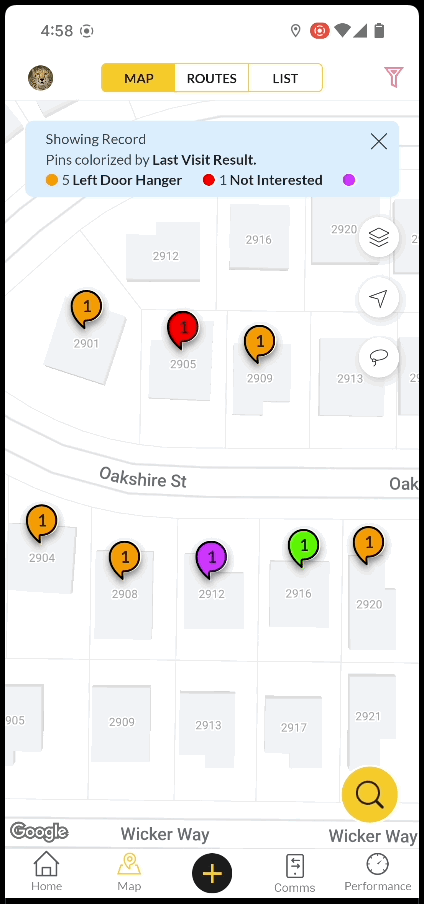The image size is (424, 904).
Task: Open the green pin at 2916
Action: (x=304, y=547)
